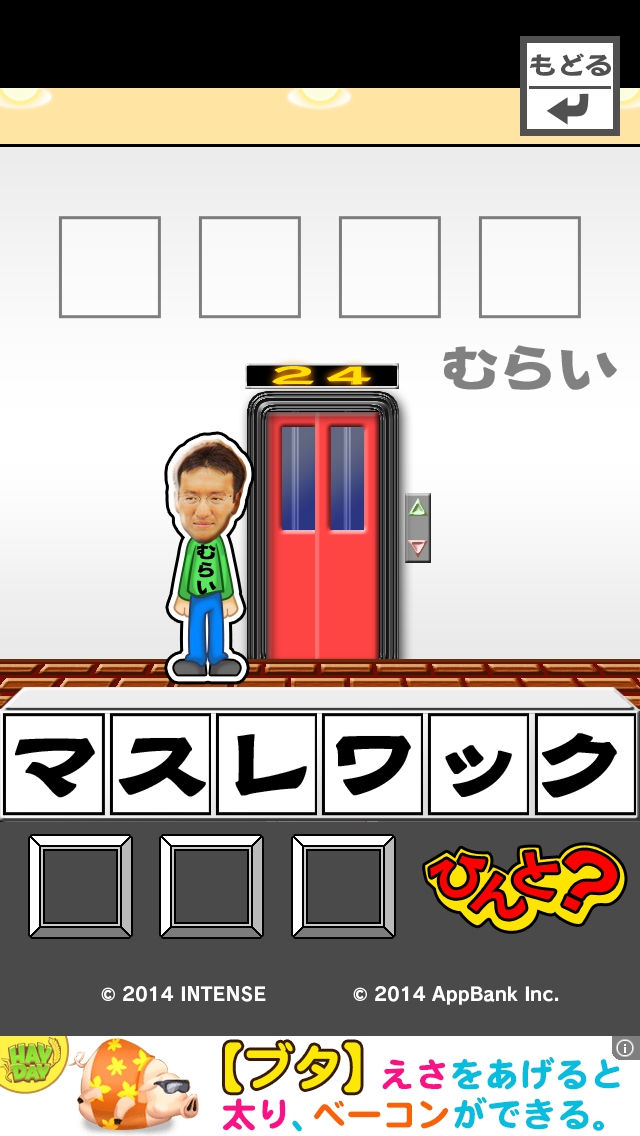The width and height of the screenshot is (640, 1136).
Task: Select the レ letter tile
Action: pyautogui.click(x=266, y=764)
